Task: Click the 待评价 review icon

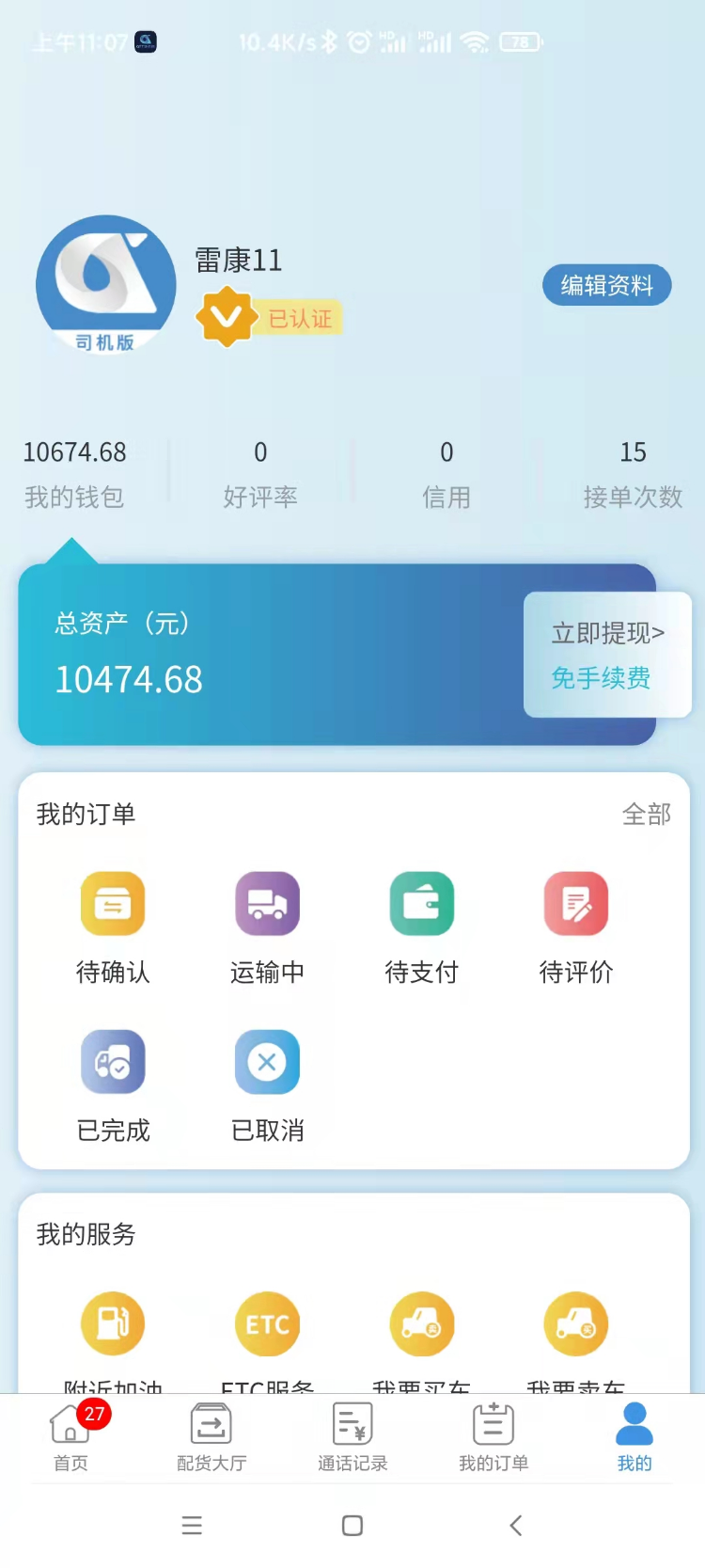Action: 575,903
